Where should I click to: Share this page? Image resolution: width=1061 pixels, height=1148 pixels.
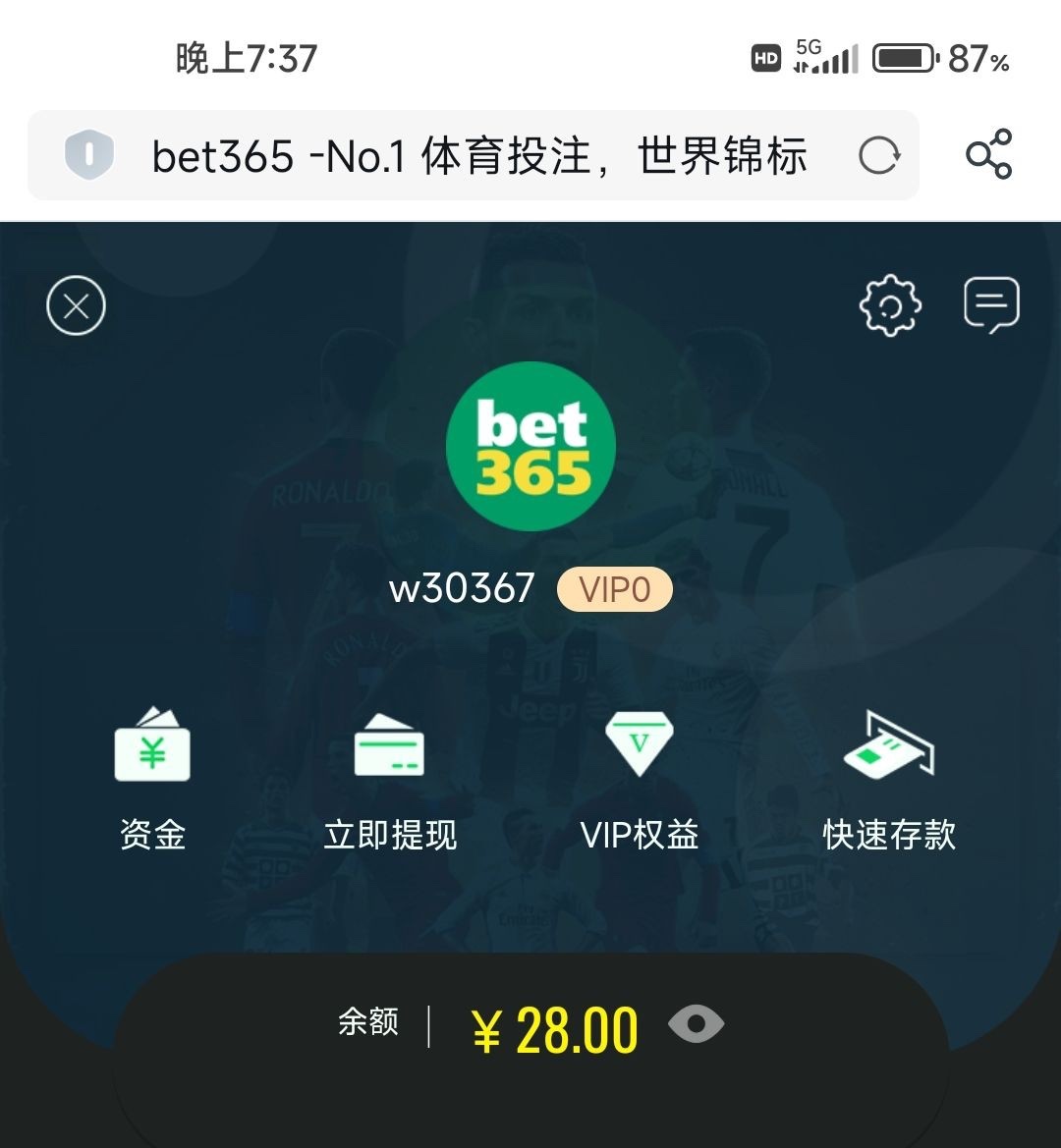pos(988,154)
